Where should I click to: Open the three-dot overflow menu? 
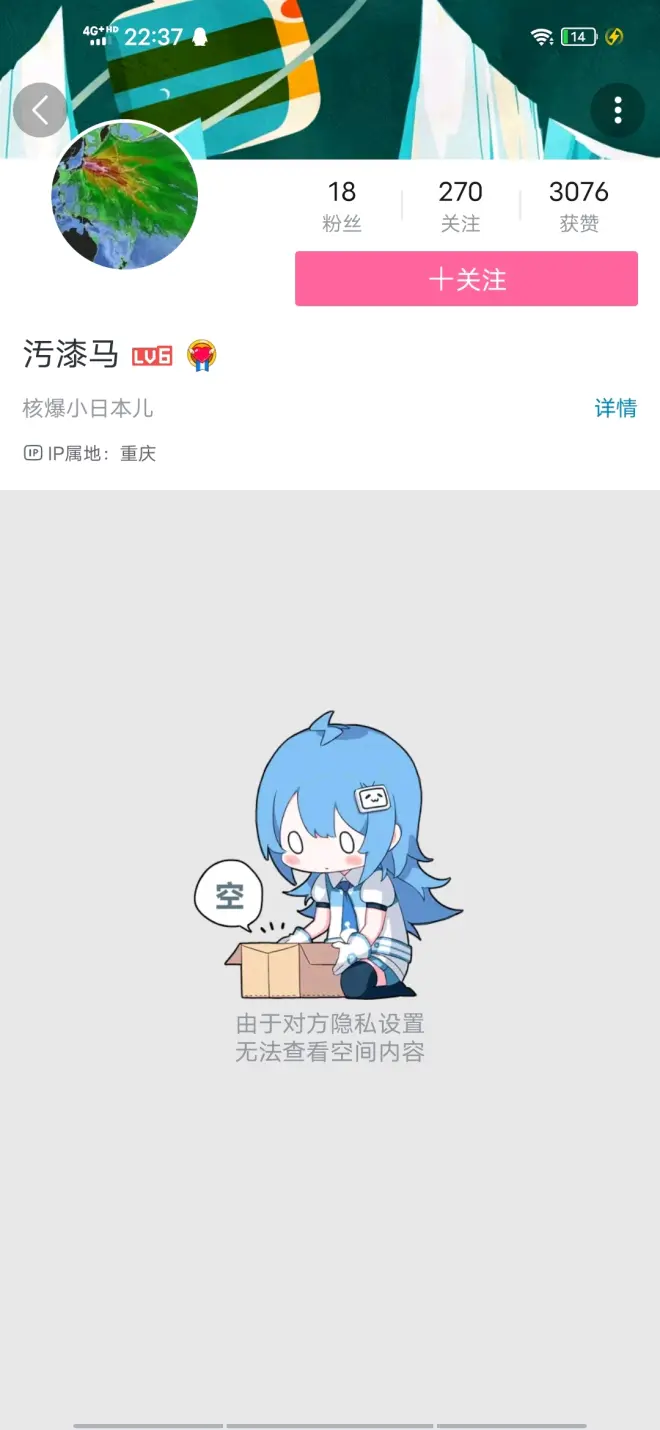617,110
